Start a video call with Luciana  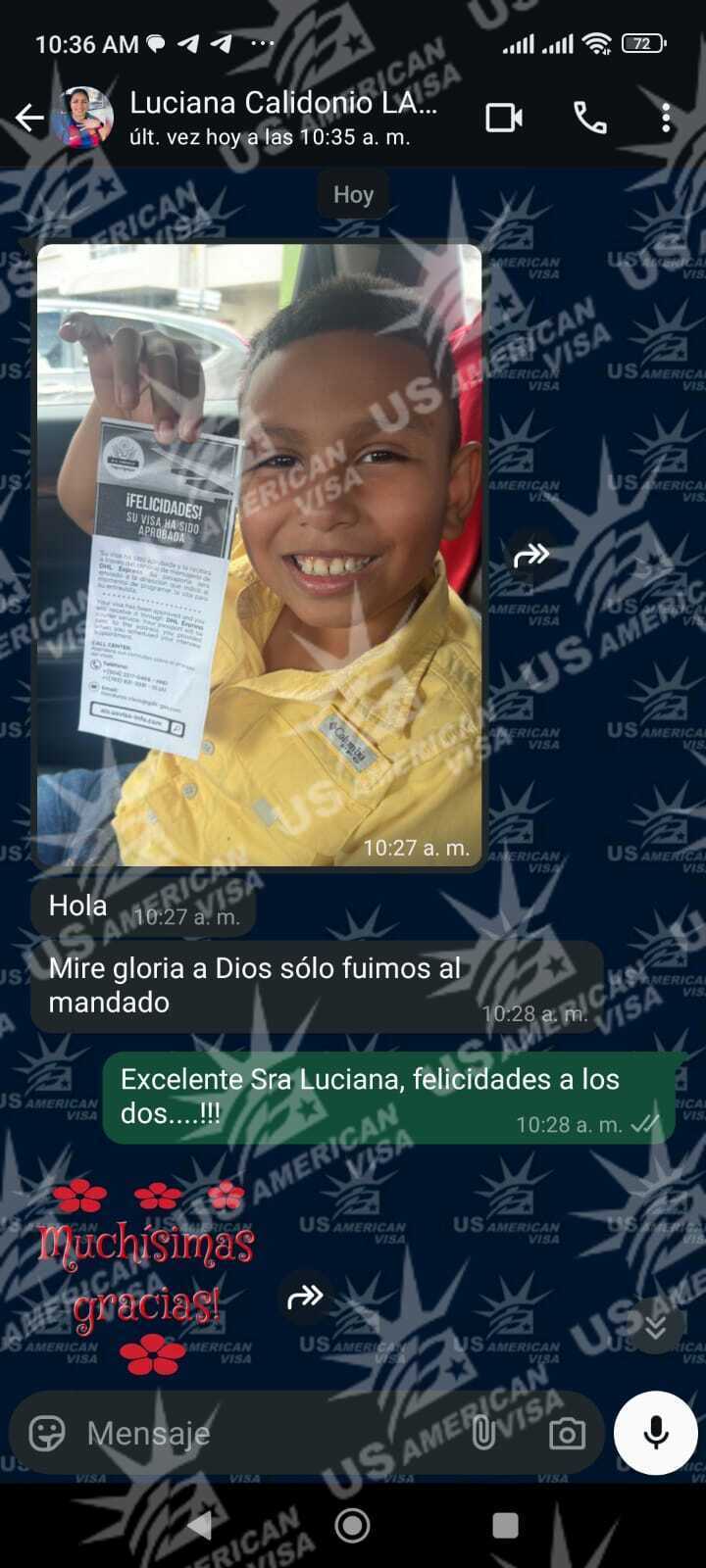pyautogui.click(x=504, y=119)
